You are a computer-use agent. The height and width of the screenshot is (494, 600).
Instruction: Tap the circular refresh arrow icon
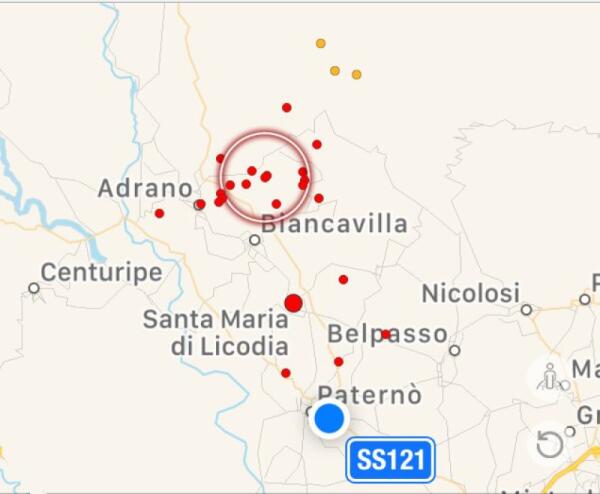coord(550,443)
